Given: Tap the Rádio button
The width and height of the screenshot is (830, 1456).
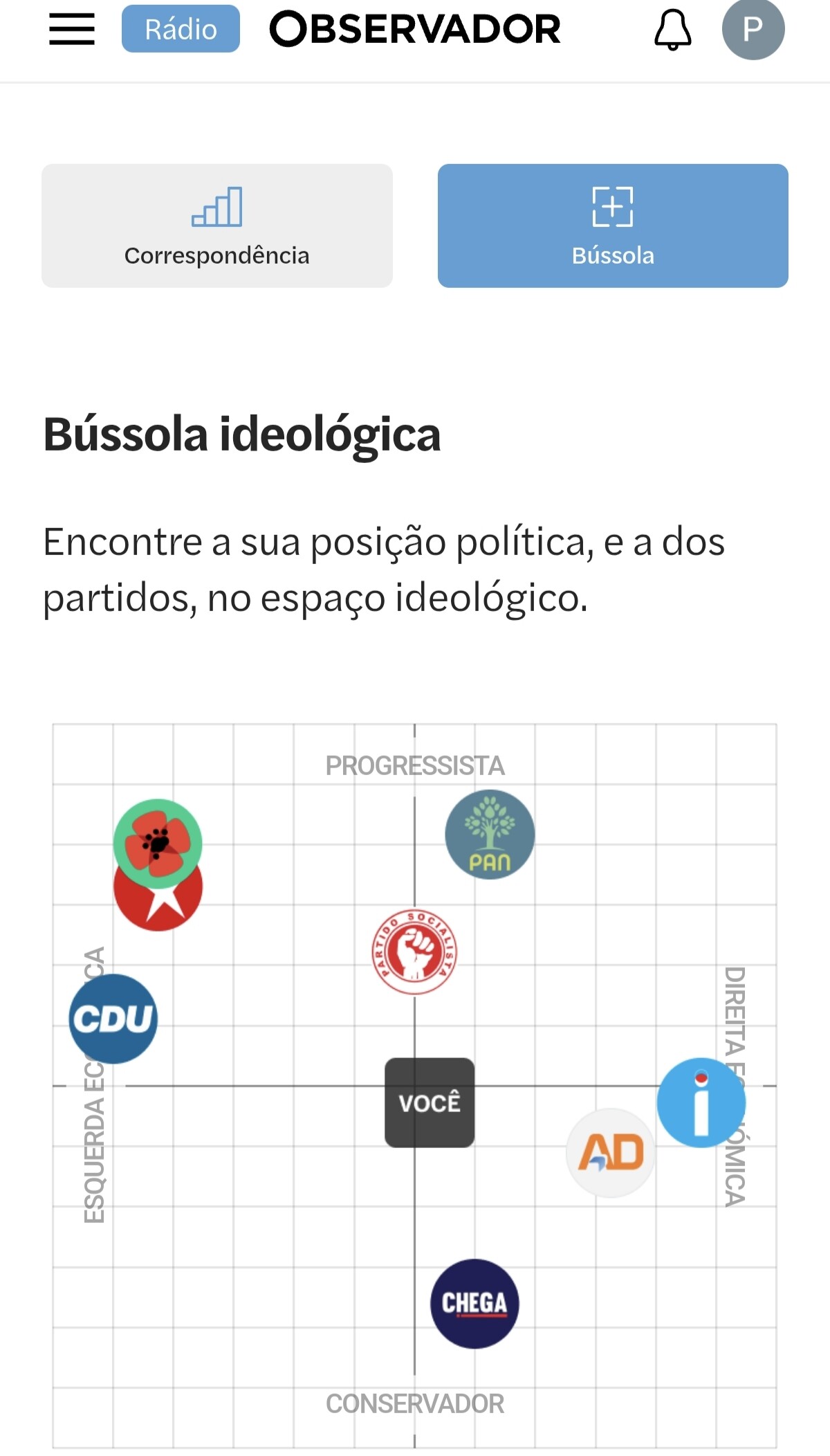Looking at the screenshot, I should click(x=181, y=29).
